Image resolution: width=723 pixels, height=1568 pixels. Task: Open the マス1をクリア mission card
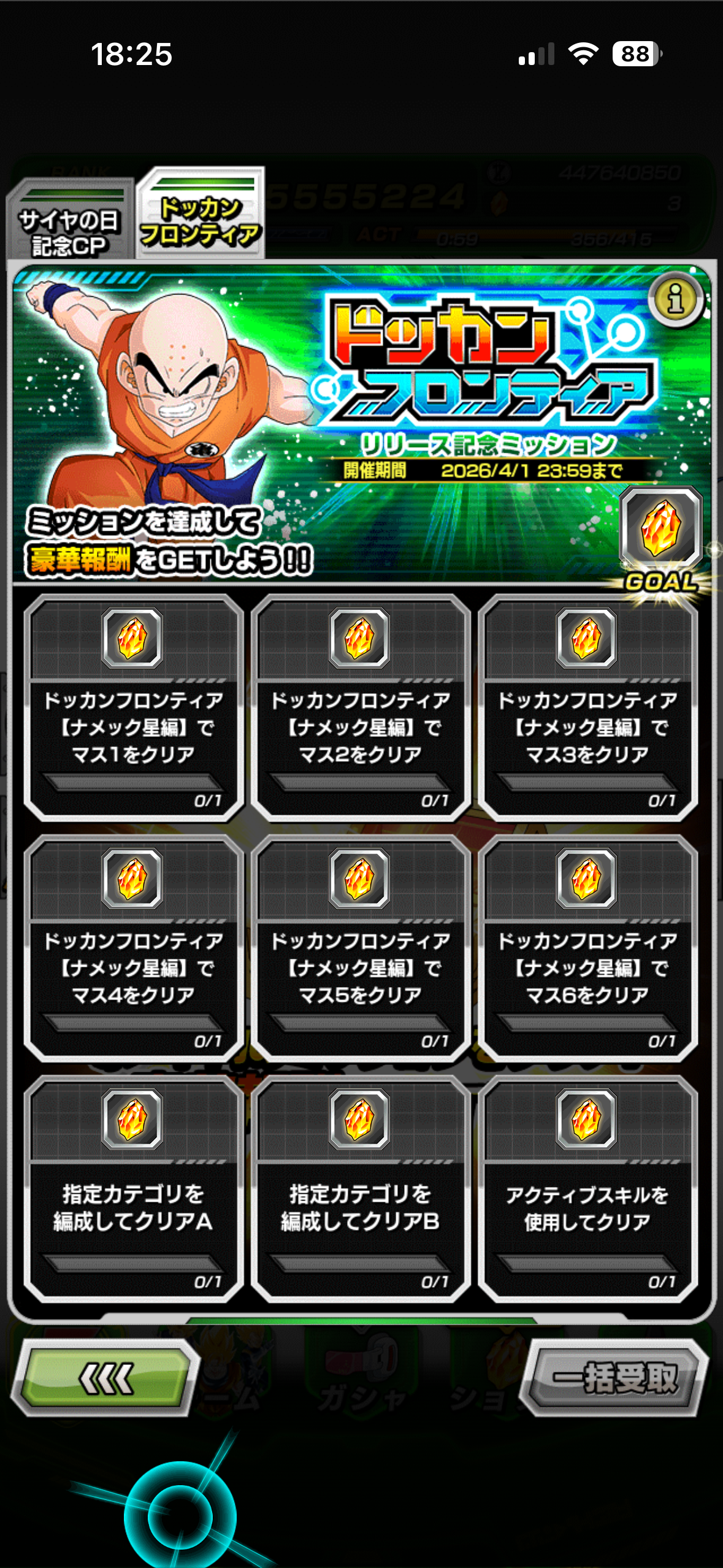click(133, 708)
